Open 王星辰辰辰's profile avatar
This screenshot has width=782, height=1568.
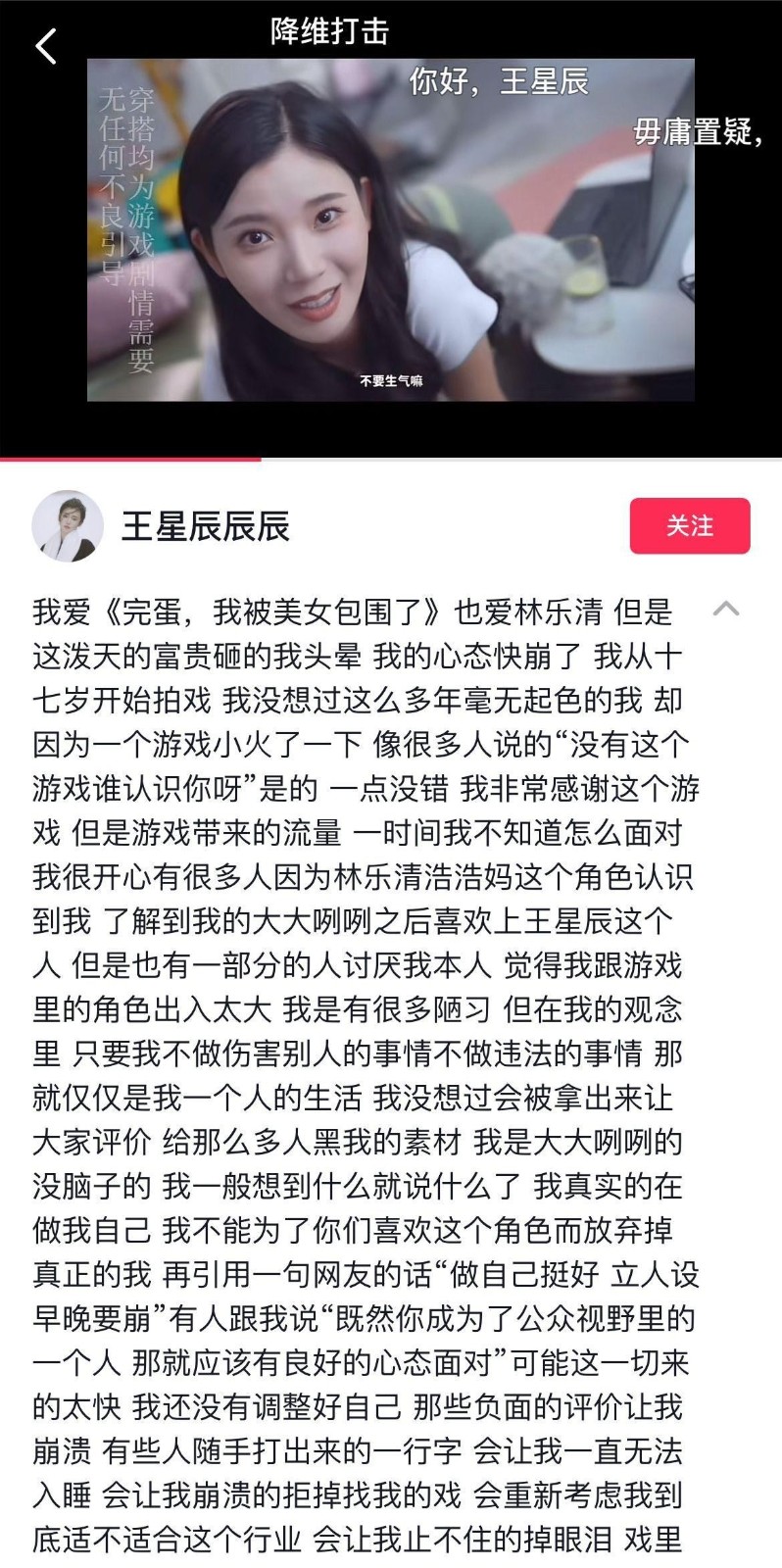point(68,526)
